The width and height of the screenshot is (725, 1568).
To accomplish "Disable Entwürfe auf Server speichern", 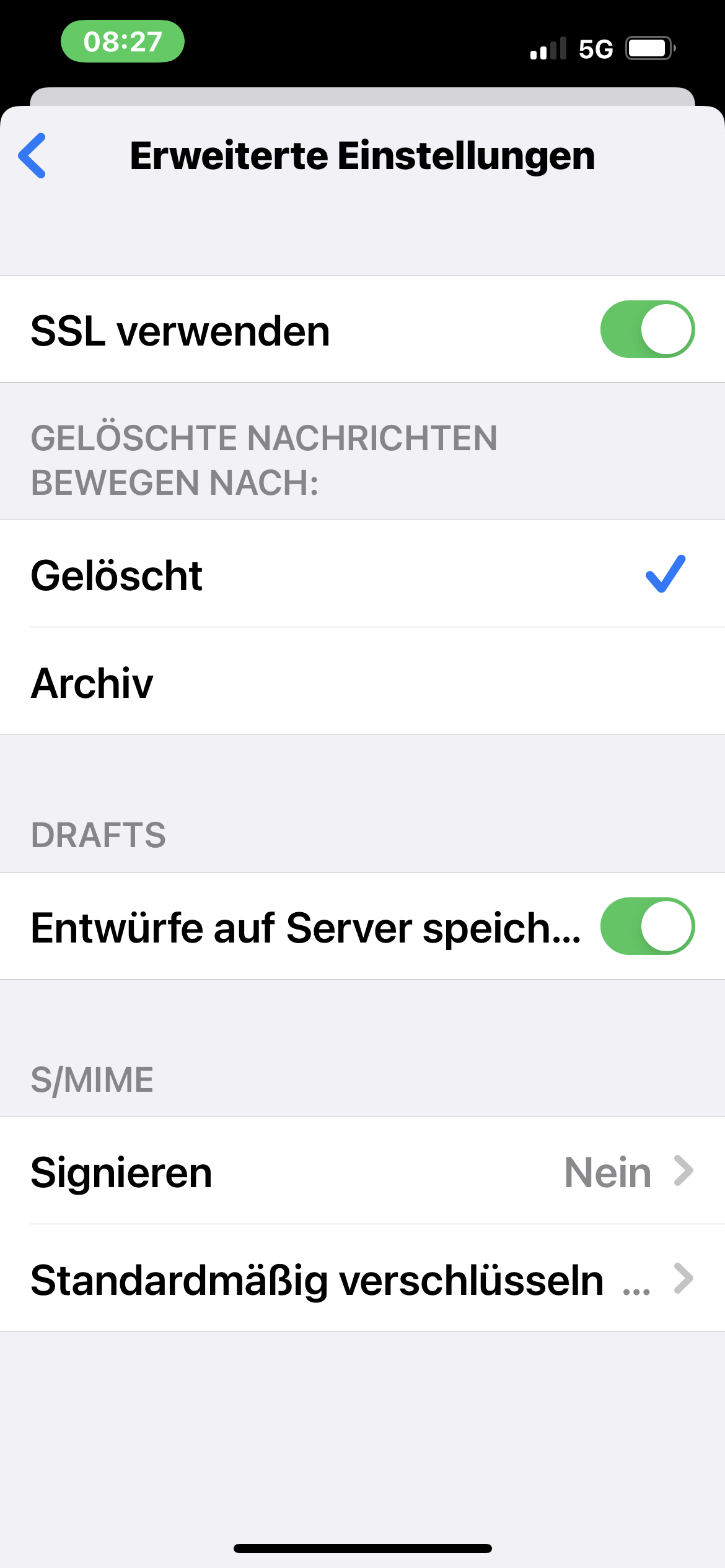I will [647, 926].
